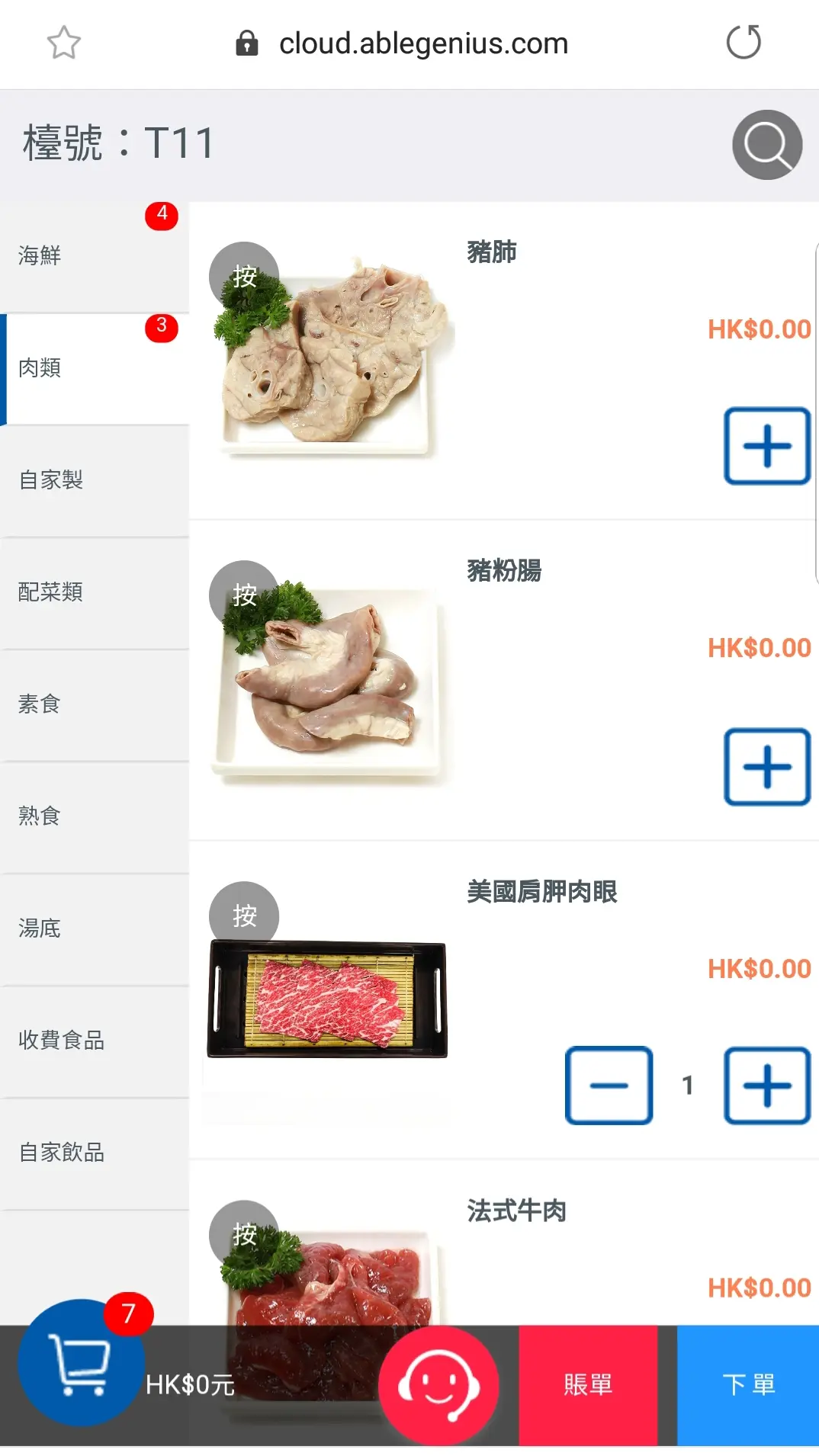Open the 熟食 category
The image size is (819, 1456).
click(x=94, y=816)
